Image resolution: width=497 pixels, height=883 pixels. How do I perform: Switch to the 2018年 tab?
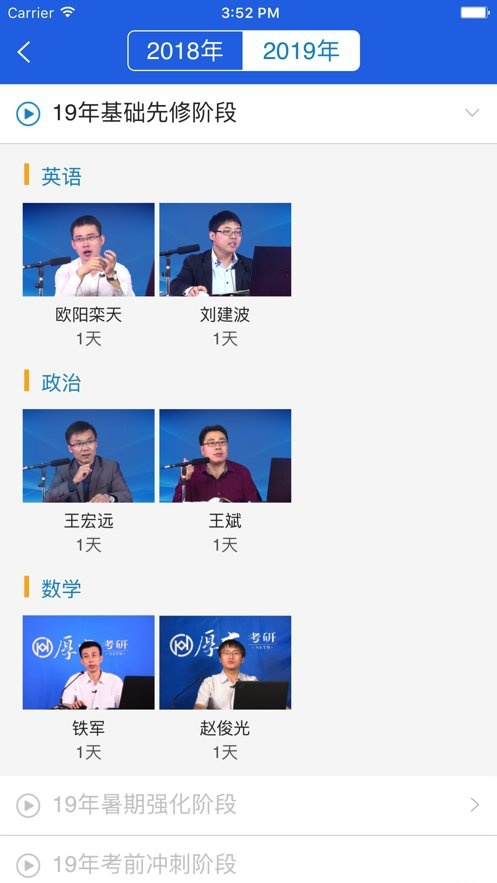tap(186, 51)
